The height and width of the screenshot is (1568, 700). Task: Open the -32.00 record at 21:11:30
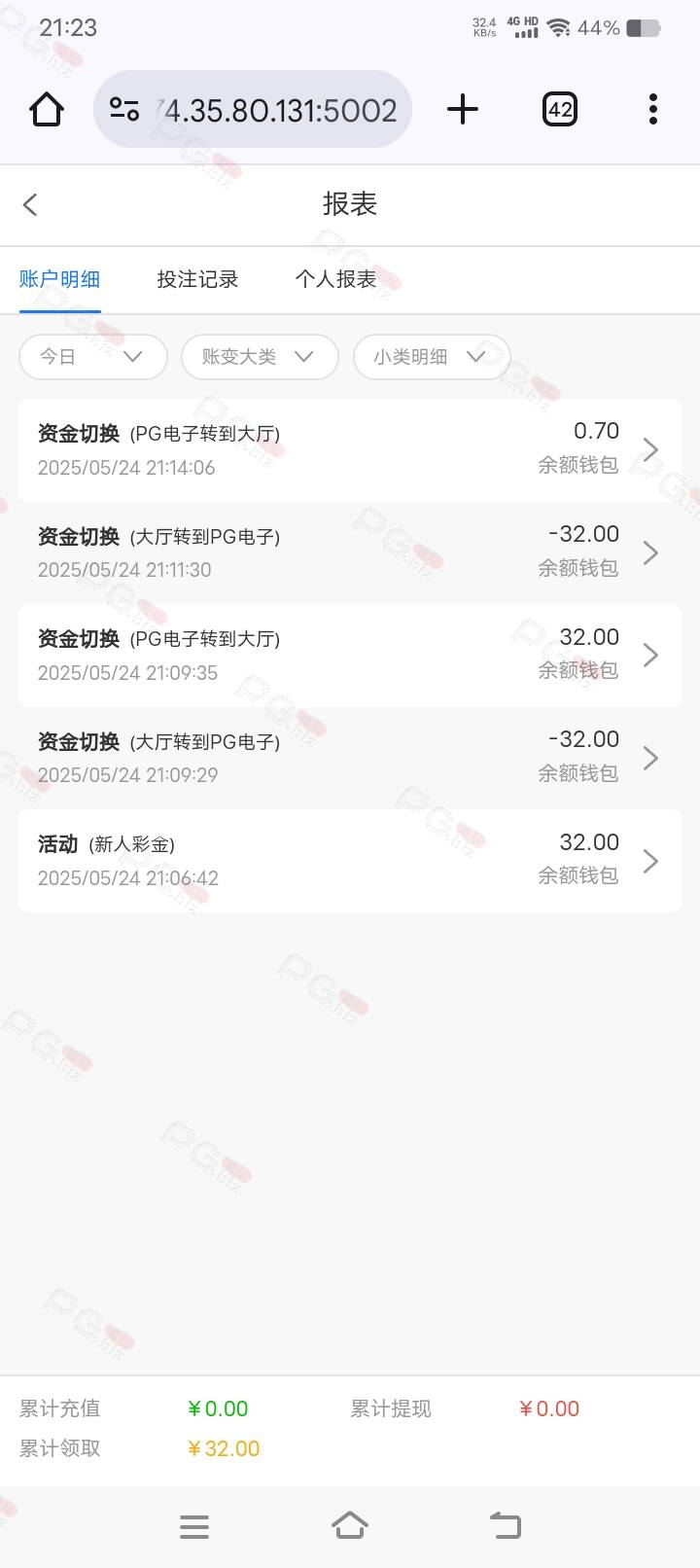click(x=350, y=552)
